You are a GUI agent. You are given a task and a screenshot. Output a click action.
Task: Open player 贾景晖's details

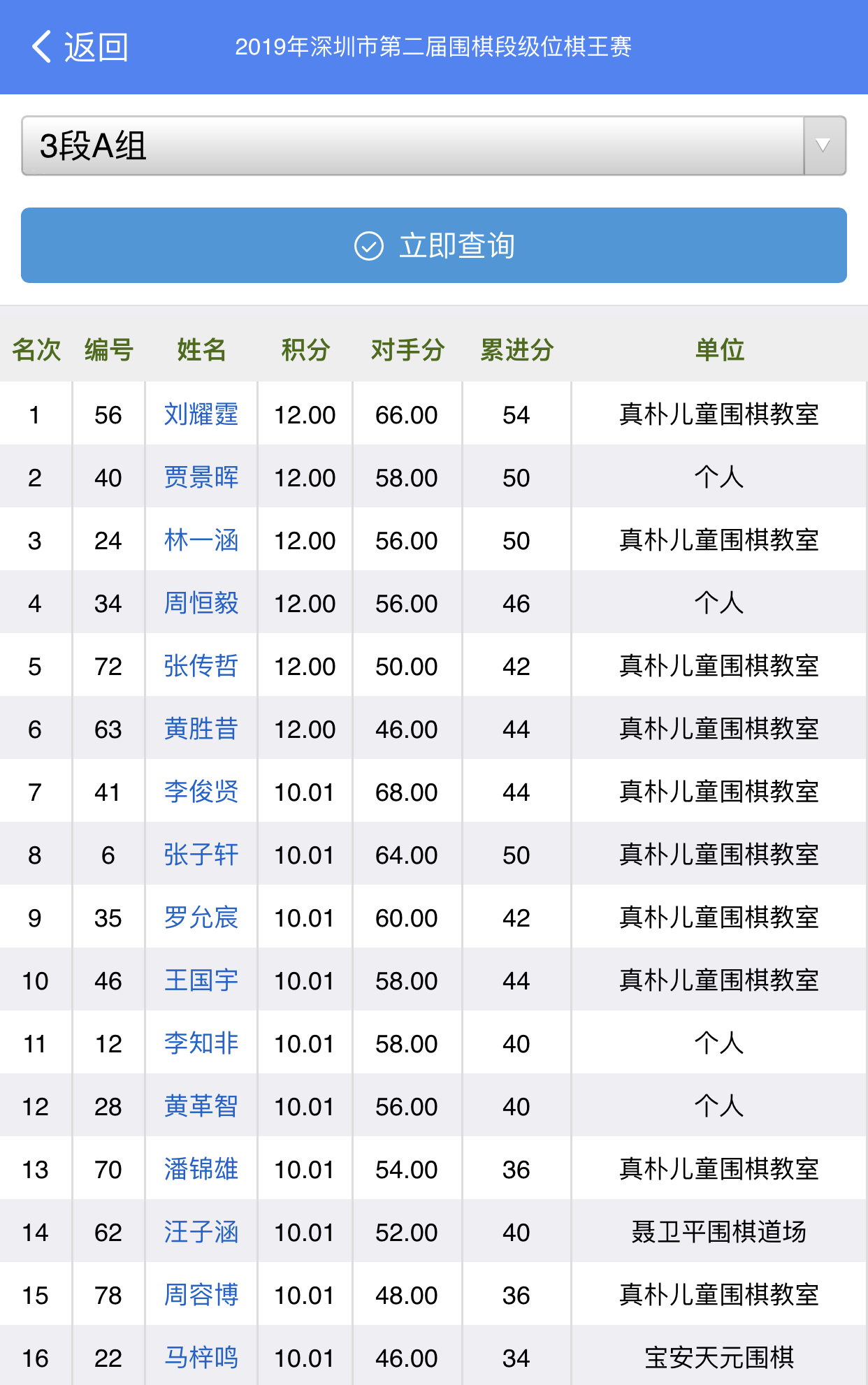click(201, 477)
